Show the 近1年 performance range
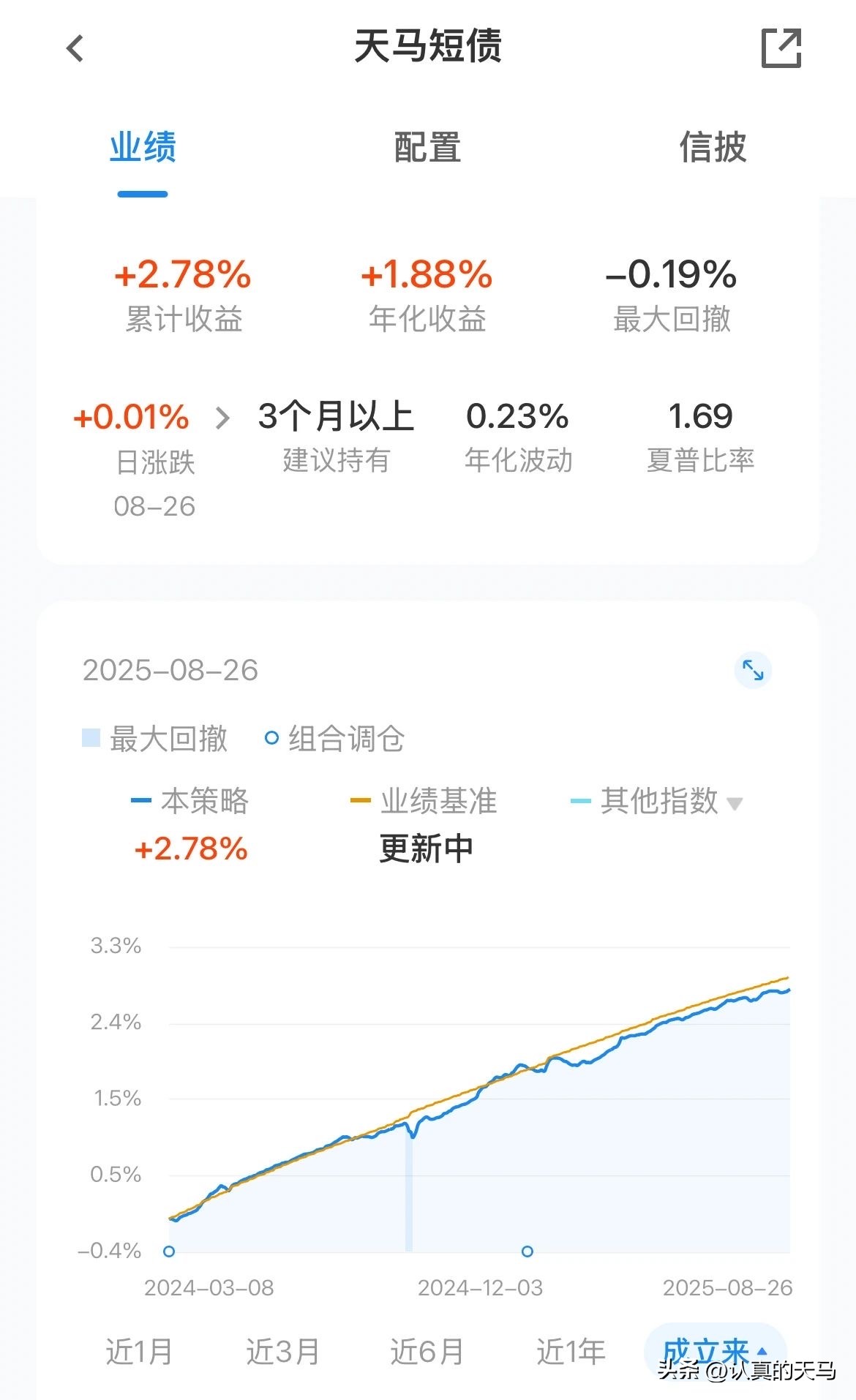The width and height of the screenshot is (856, 1400). click(571, 1352)
